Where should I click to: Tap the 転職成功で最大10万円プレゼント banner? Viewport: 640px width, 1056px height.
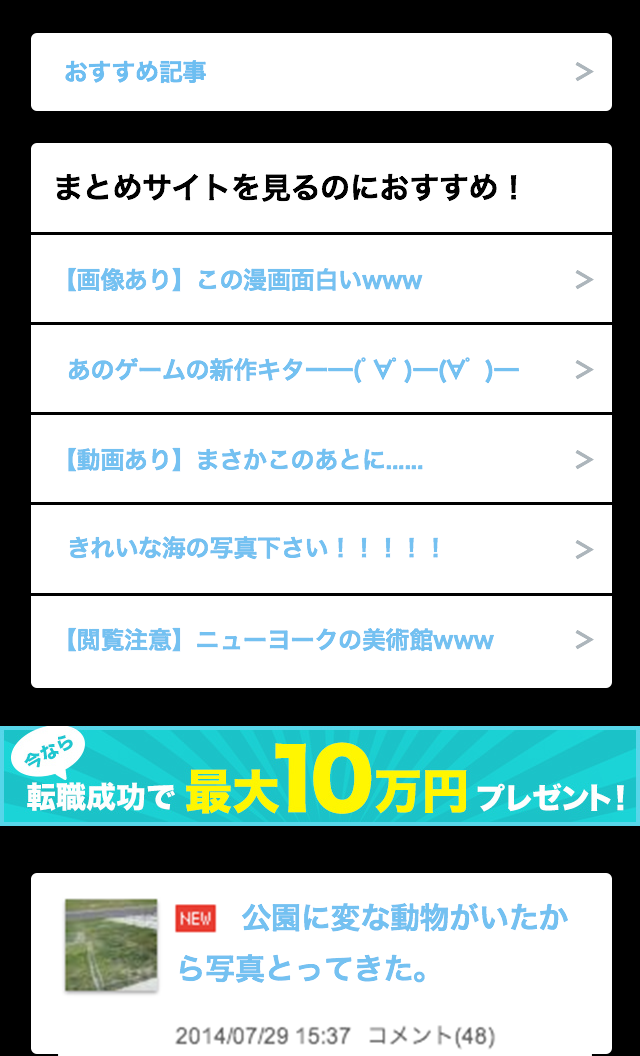320,776
